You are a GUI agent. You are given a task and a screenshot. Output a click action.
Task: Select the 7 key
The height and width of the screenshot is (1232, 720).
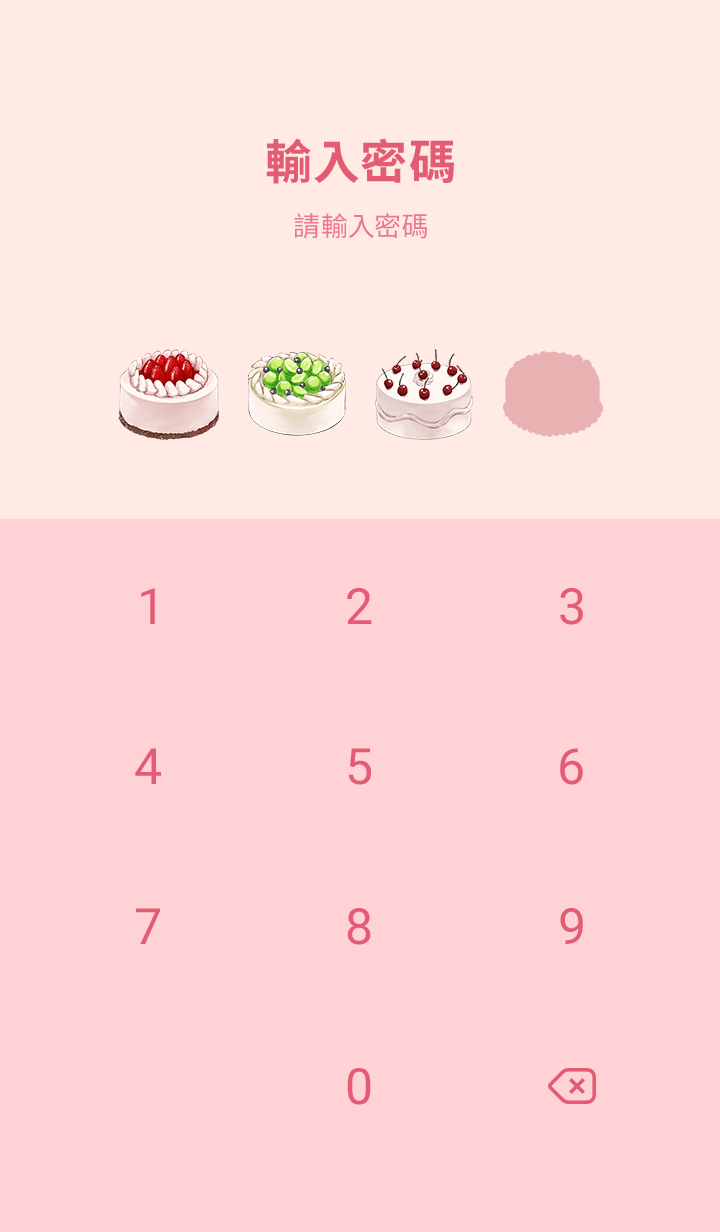coord(148,927)
